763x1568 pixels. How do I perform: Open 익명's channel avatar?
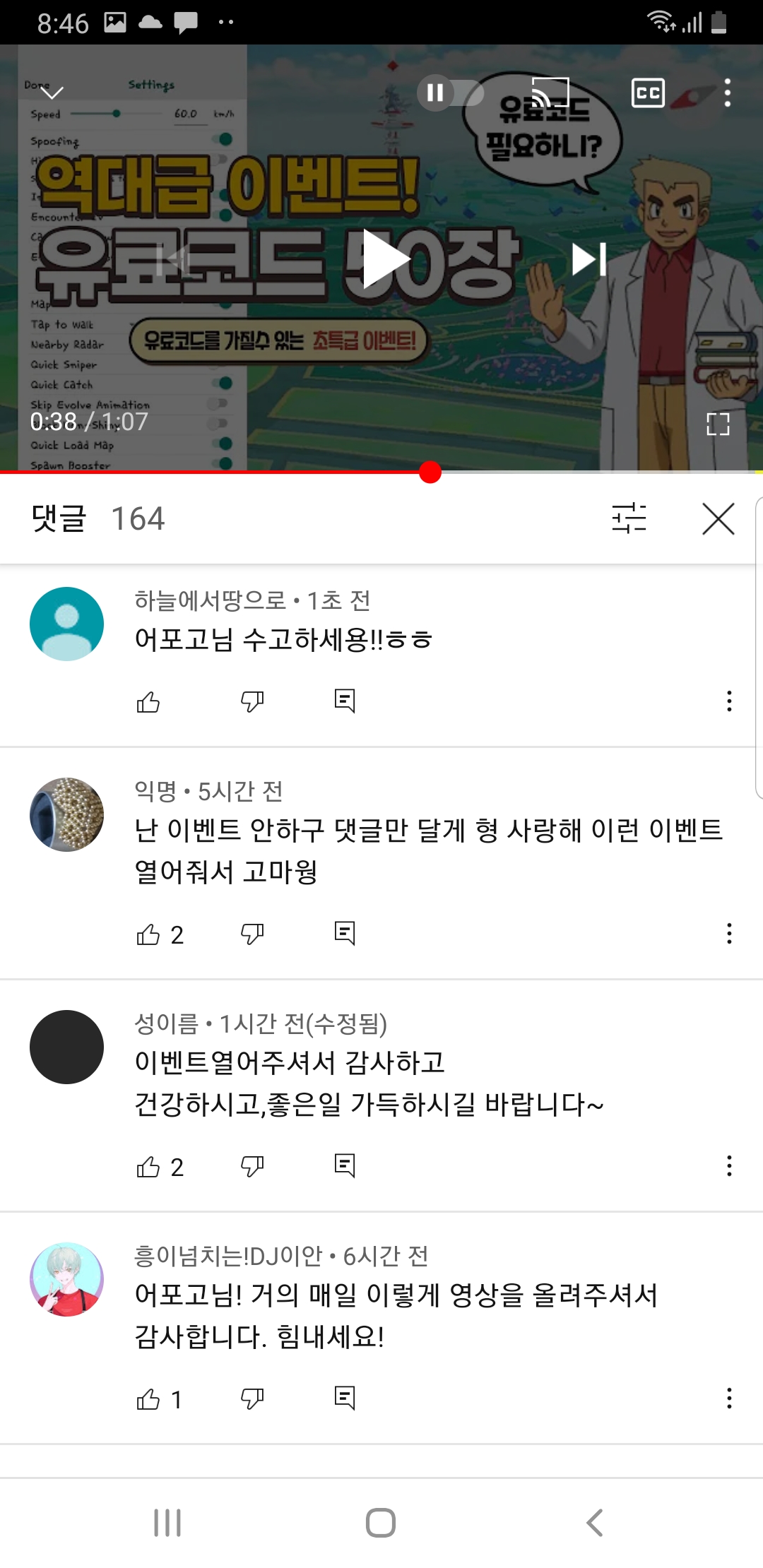coord(67,814)
